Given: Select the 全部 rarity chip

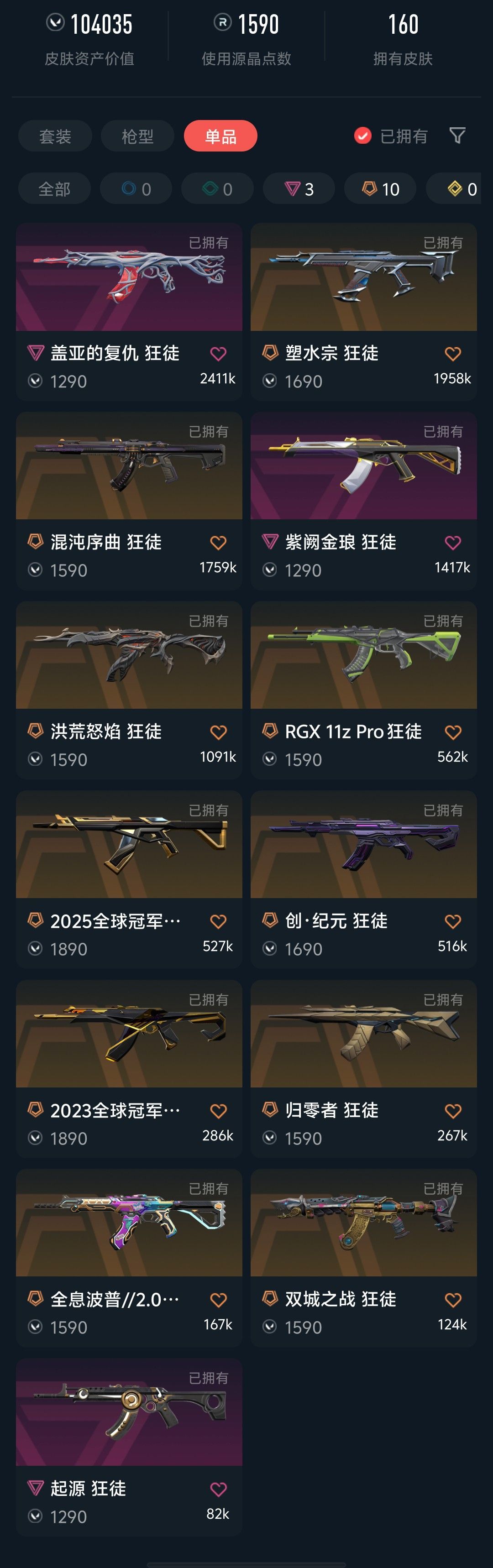Looking at the screenshot, I should pos(54,188).
